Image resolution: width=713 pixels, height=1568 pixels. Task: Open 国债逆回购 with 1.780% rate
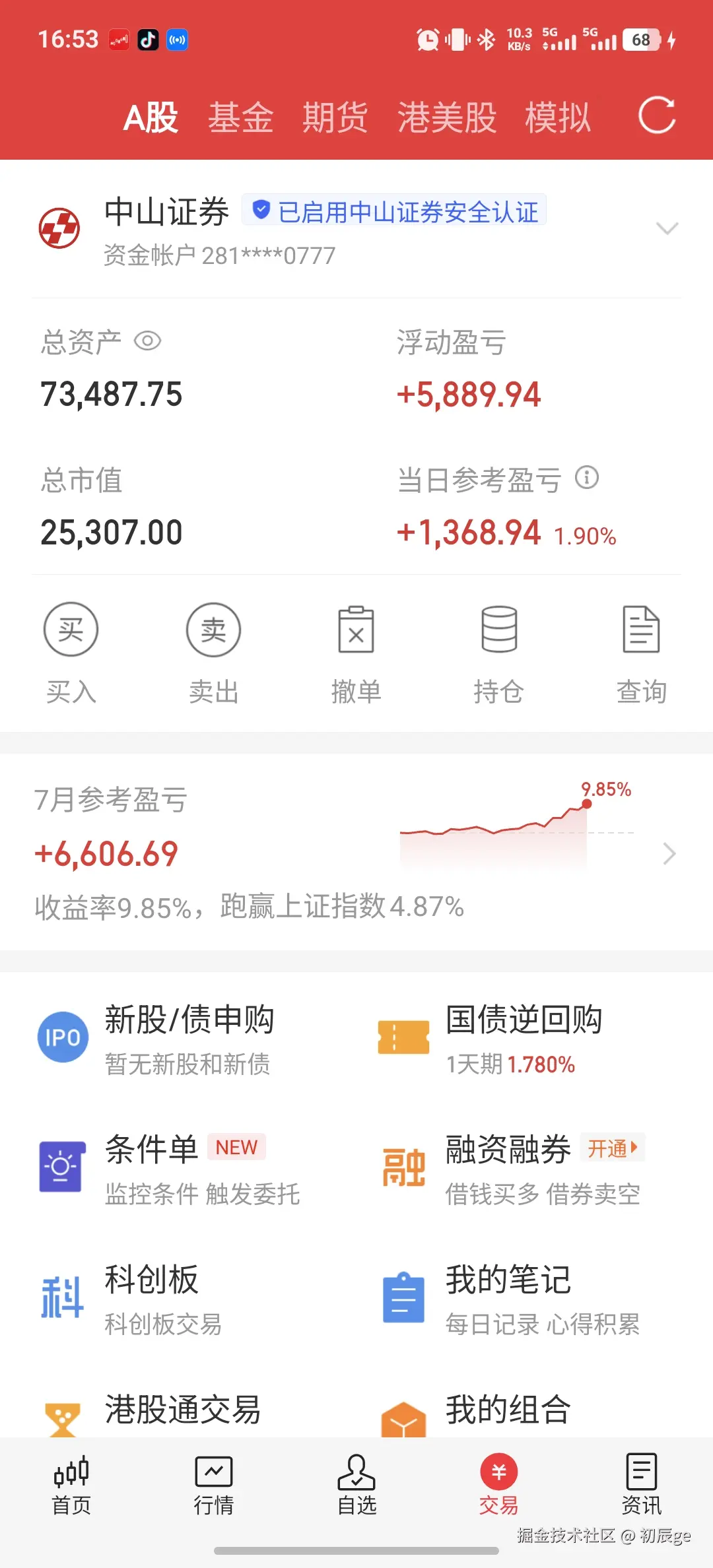pyautogui.click(x=403, y=1037)
